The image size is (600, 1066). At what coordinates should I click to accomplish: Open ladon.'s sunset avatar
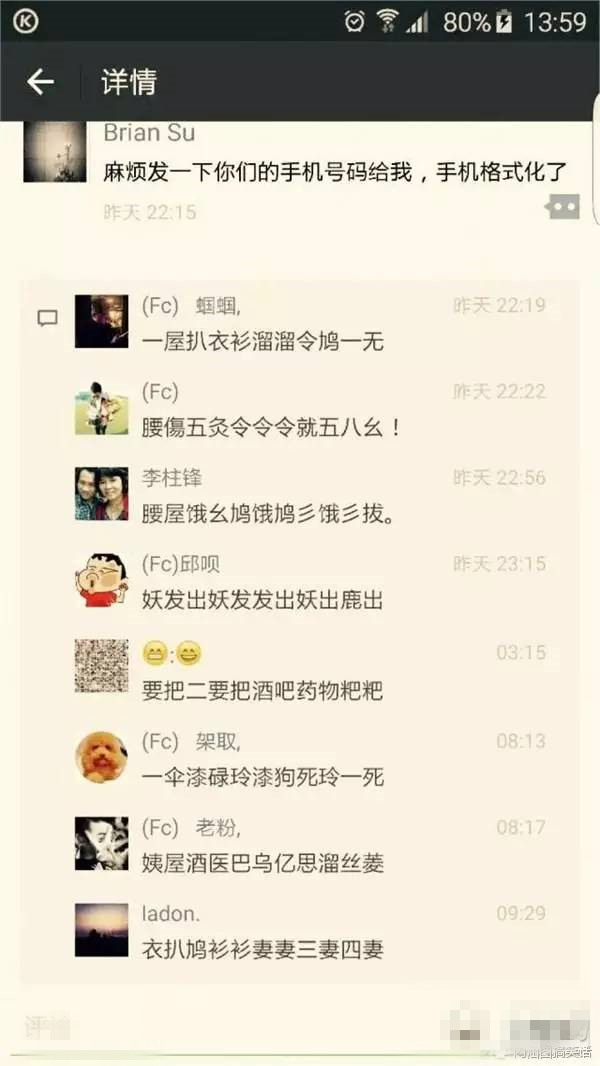click(101, 929)
